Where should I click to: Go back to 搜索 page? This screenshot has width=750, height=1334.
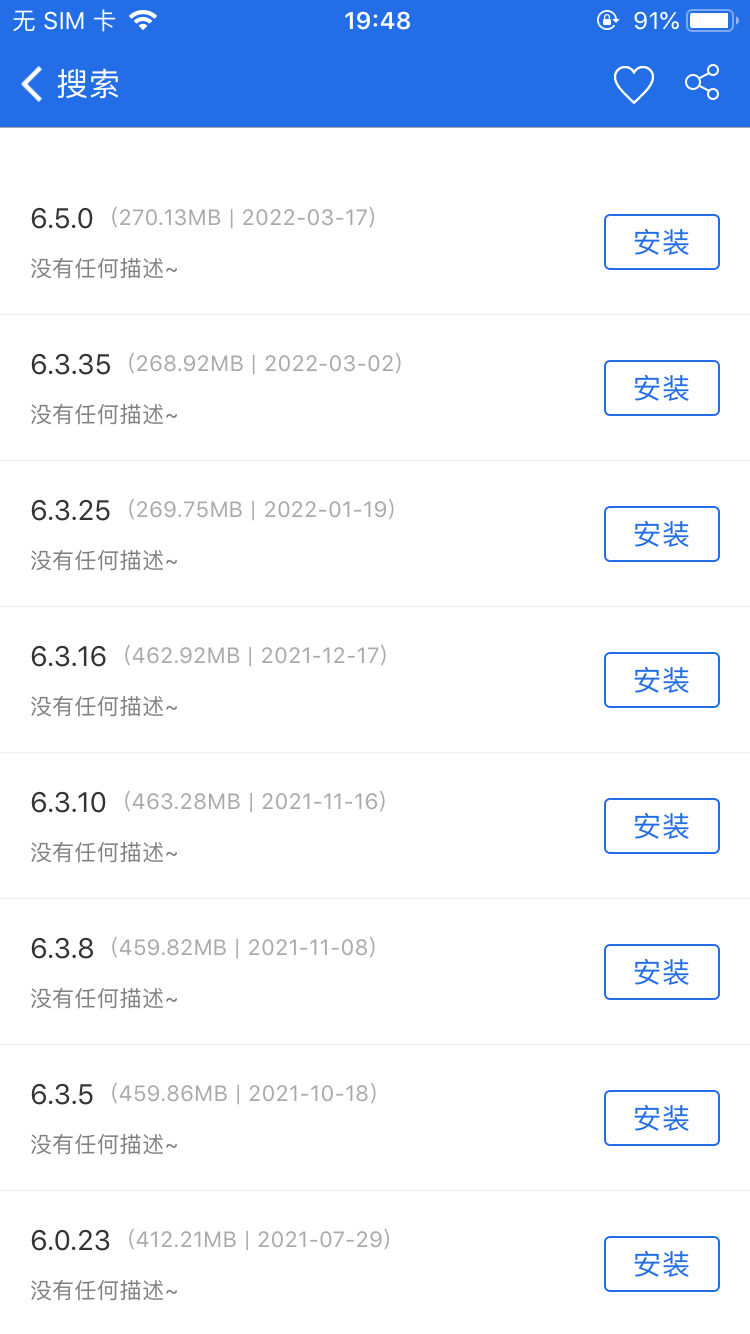click(x=70, y=84)
